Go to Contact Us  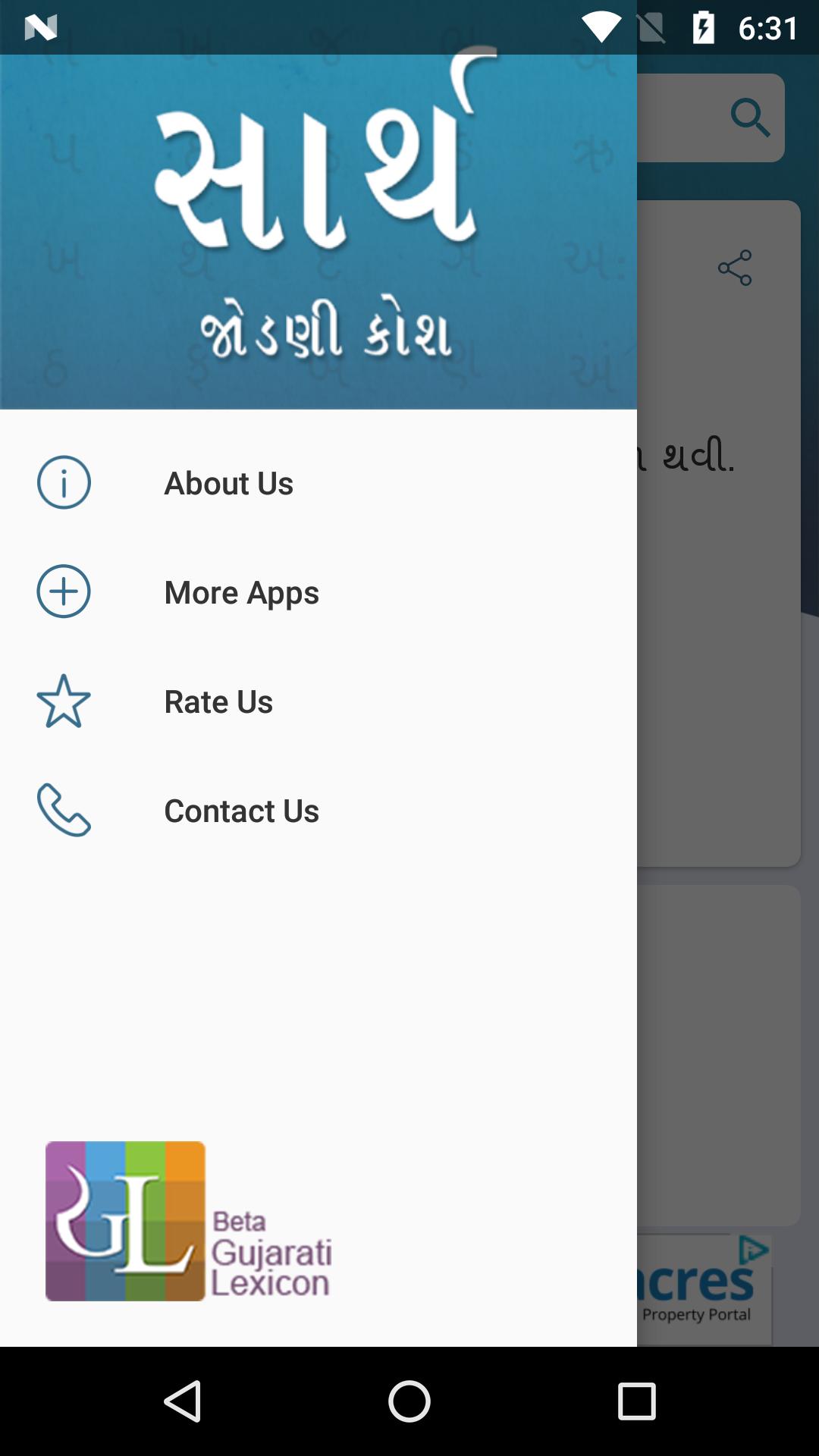[x=241, y=811]
